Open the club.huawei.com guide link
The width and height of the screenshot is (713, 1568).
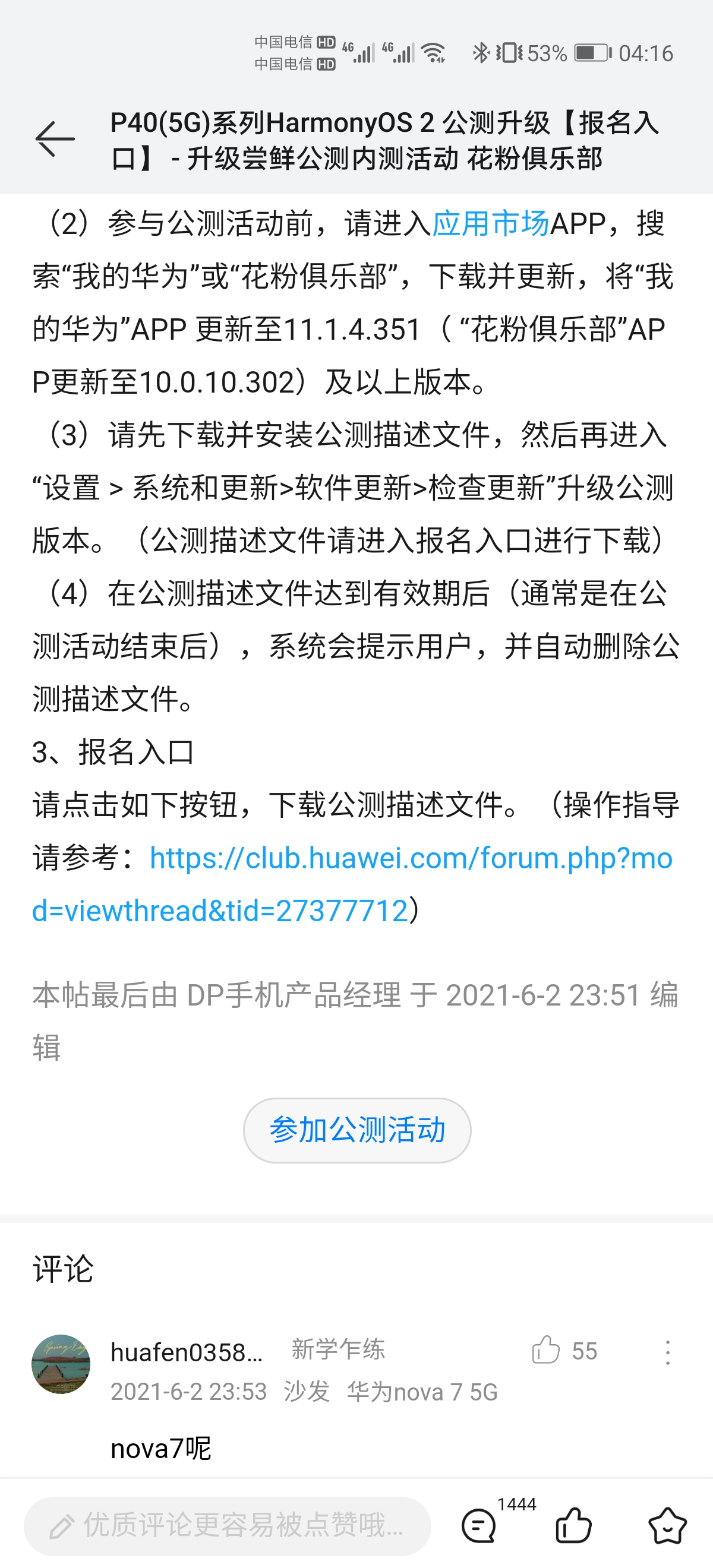352,884
